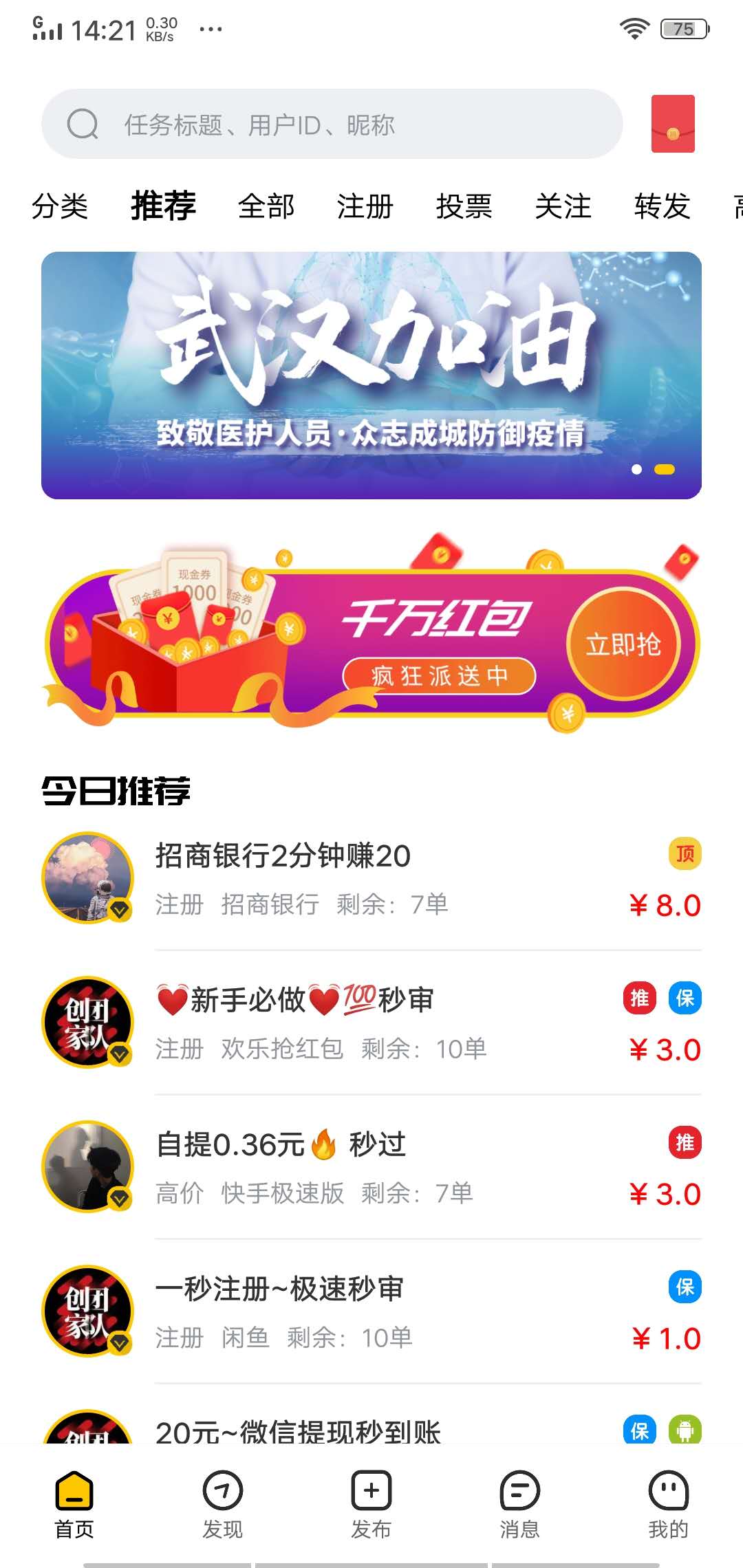This screenshot has height=1568, width=743.
Task: Open the 武汉加油 banner image
Action: (x=371, y=371)
